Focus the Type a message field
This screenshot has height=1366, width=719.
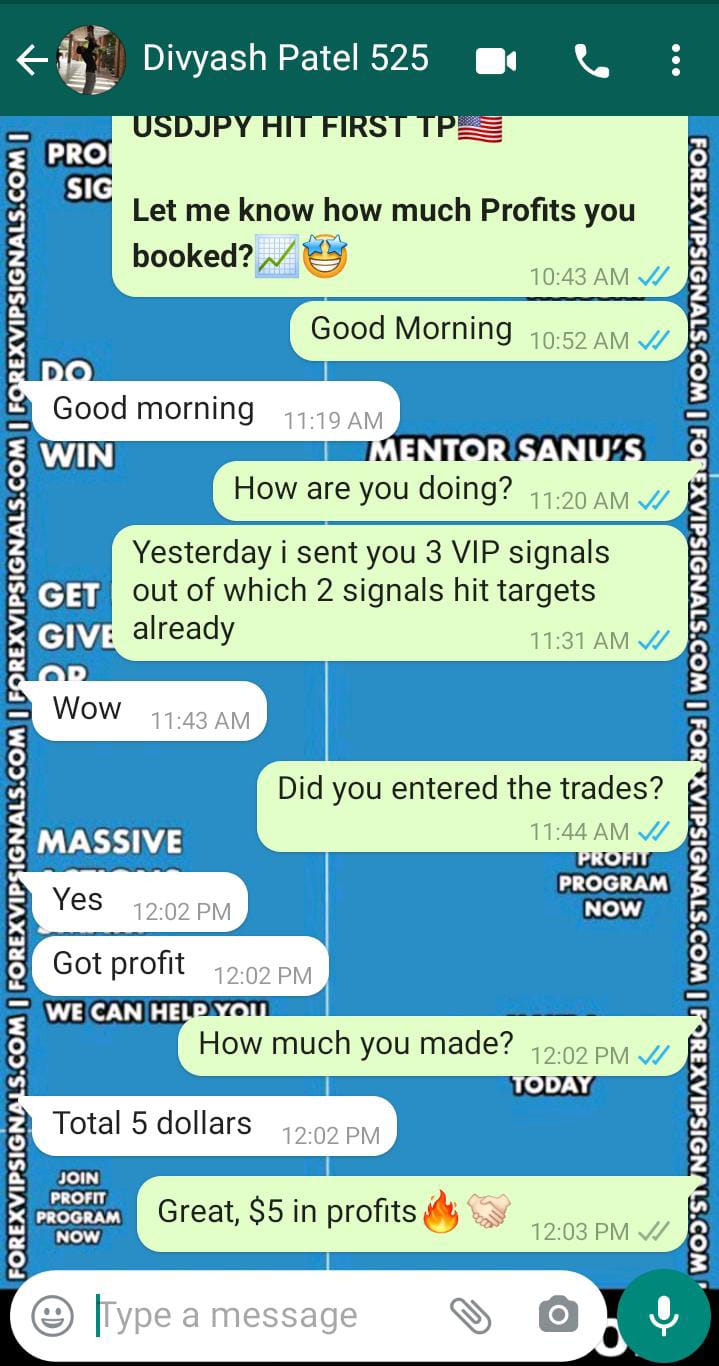[x=260, y=1315]
